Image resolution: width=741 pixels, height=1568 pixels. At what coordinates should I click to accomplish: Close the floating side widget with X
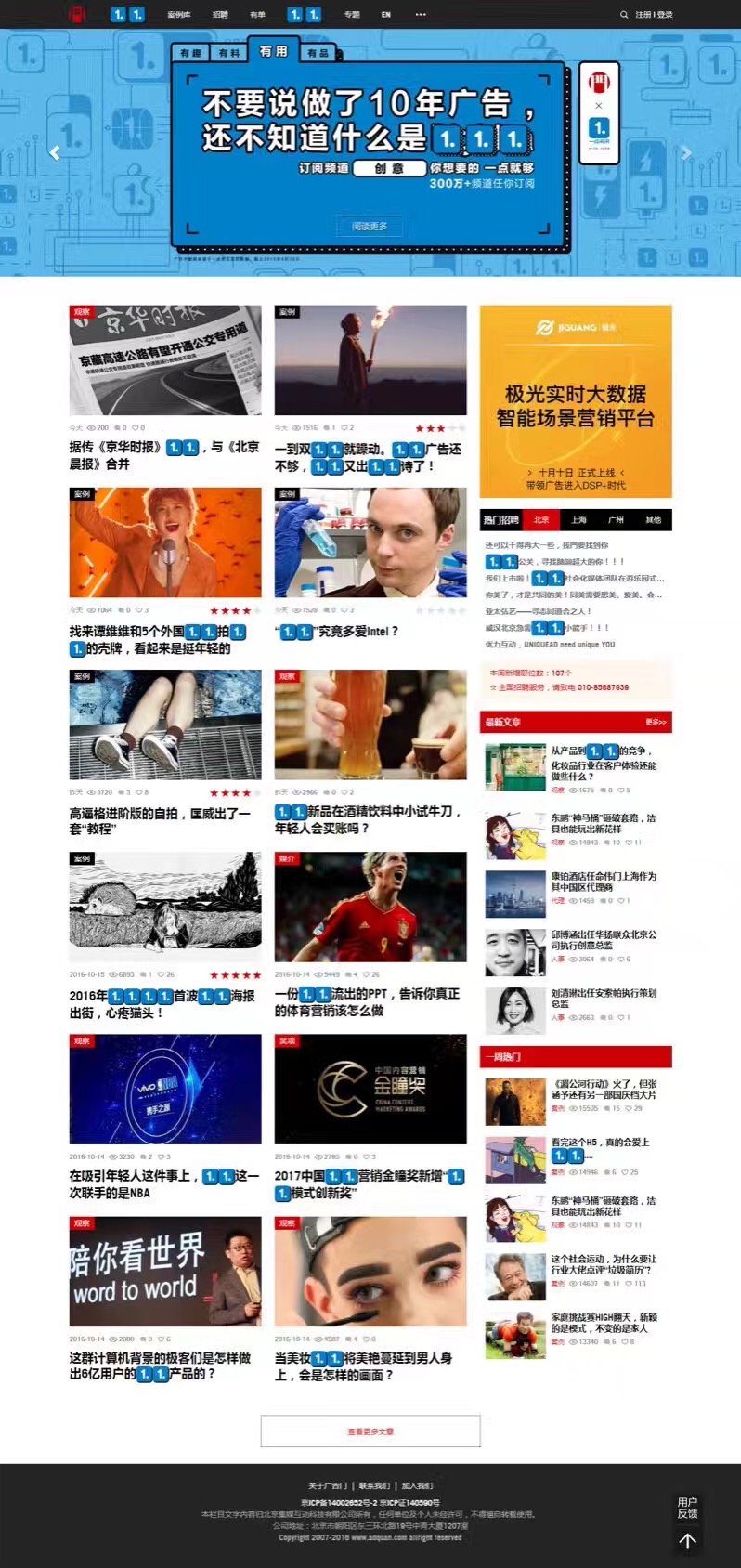(599, 106)
